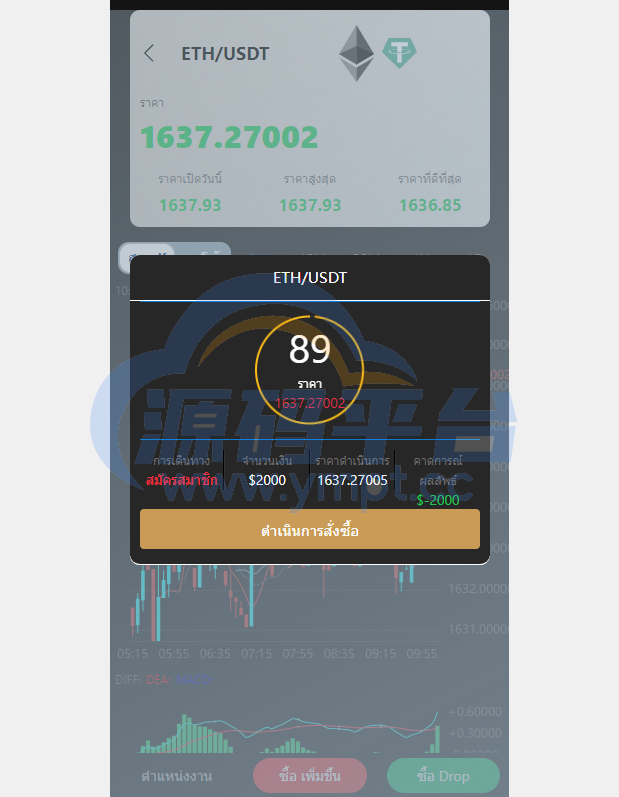Choose the ซื้อ Drop button
619x797 pixels.
coord(442,775)
